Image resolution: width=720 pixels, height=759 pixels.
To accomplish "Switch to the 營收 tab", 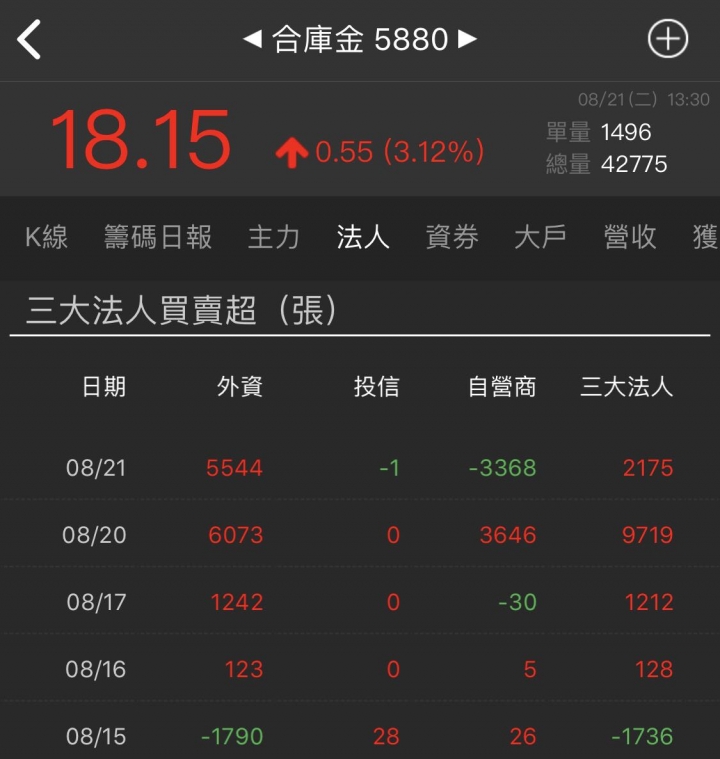I will tap(629, 237).
